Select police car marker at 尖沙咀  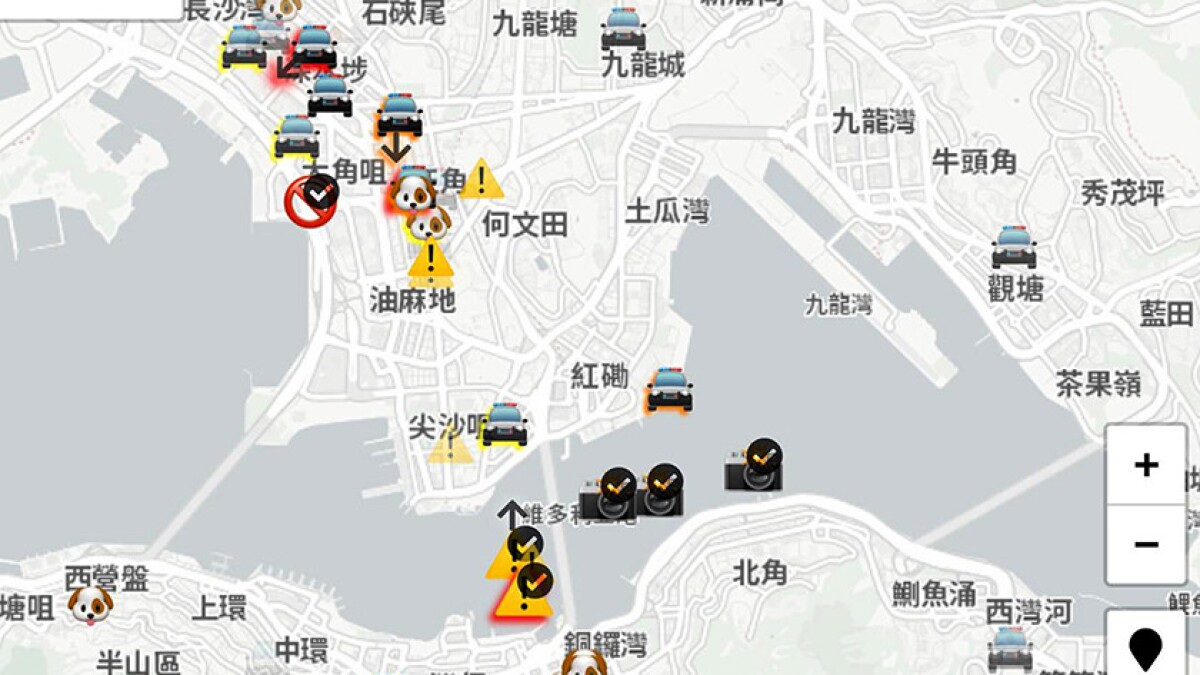504,425
